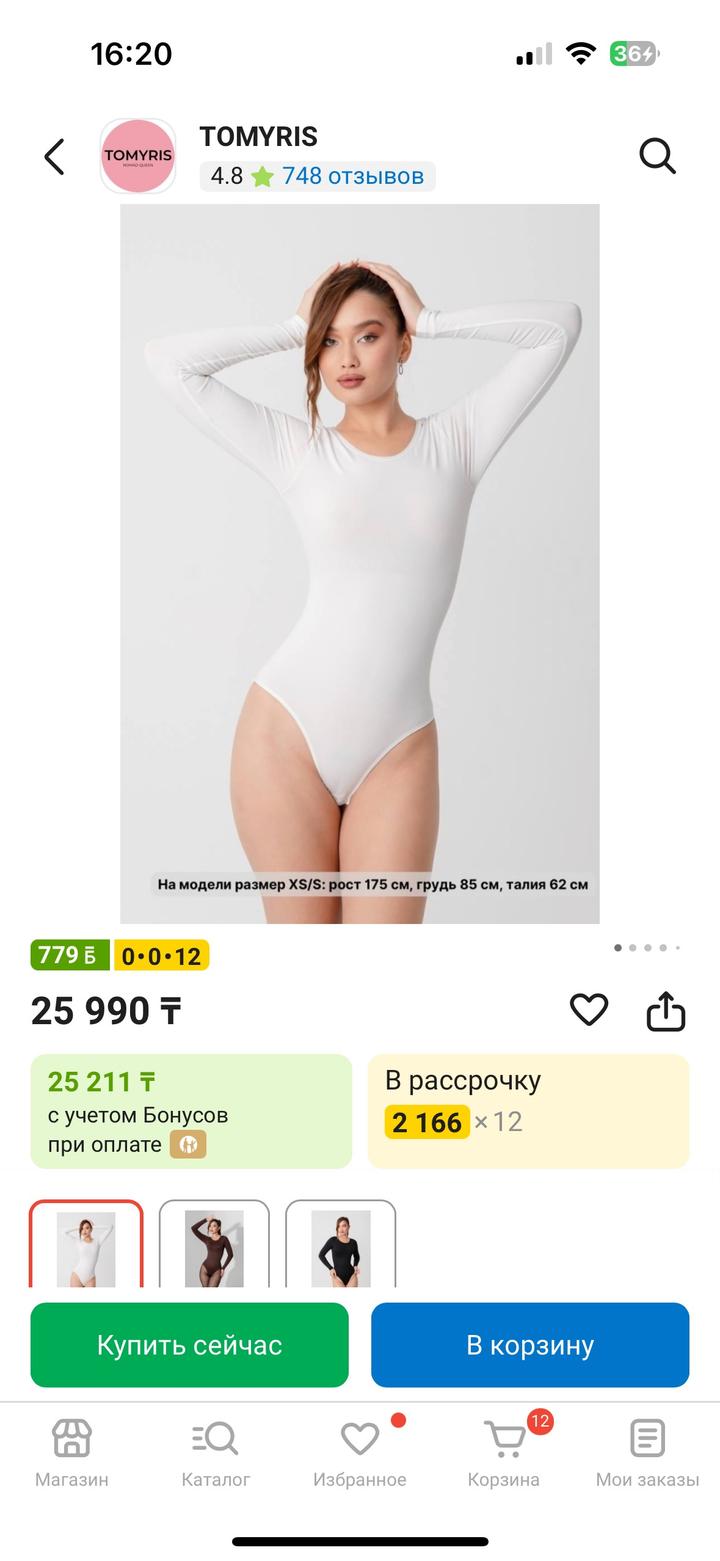Open search with the magnifier icon

[657, 156]
